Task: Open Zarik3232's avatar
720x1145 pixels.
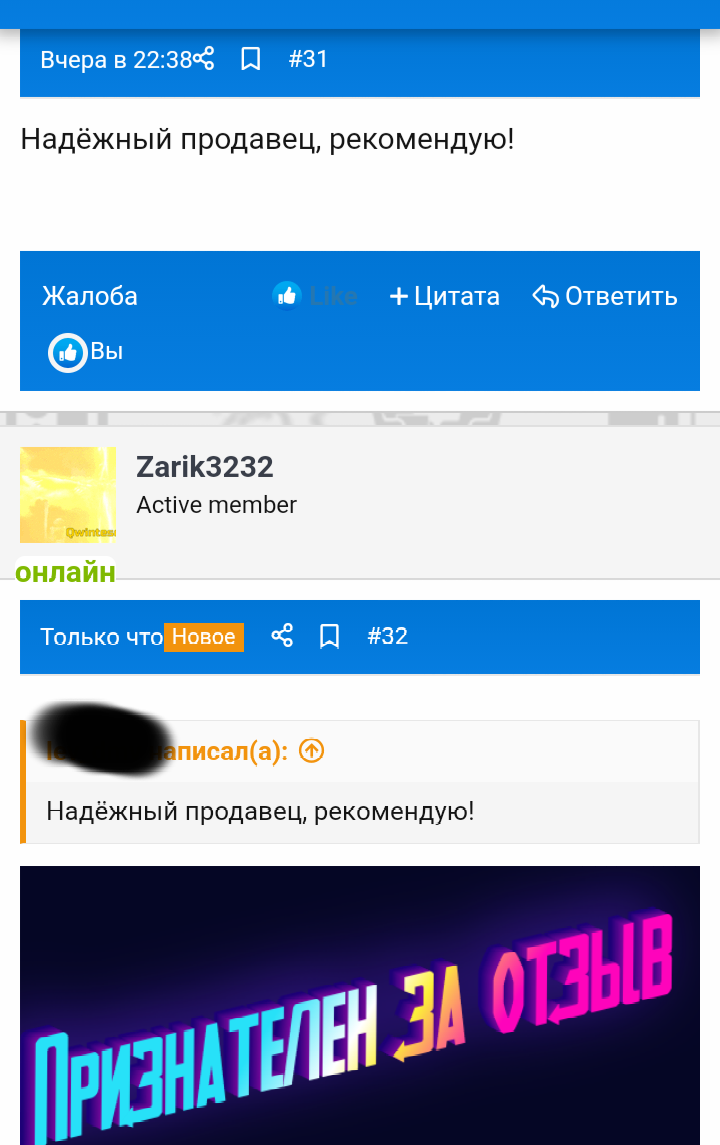Action: 68,494
